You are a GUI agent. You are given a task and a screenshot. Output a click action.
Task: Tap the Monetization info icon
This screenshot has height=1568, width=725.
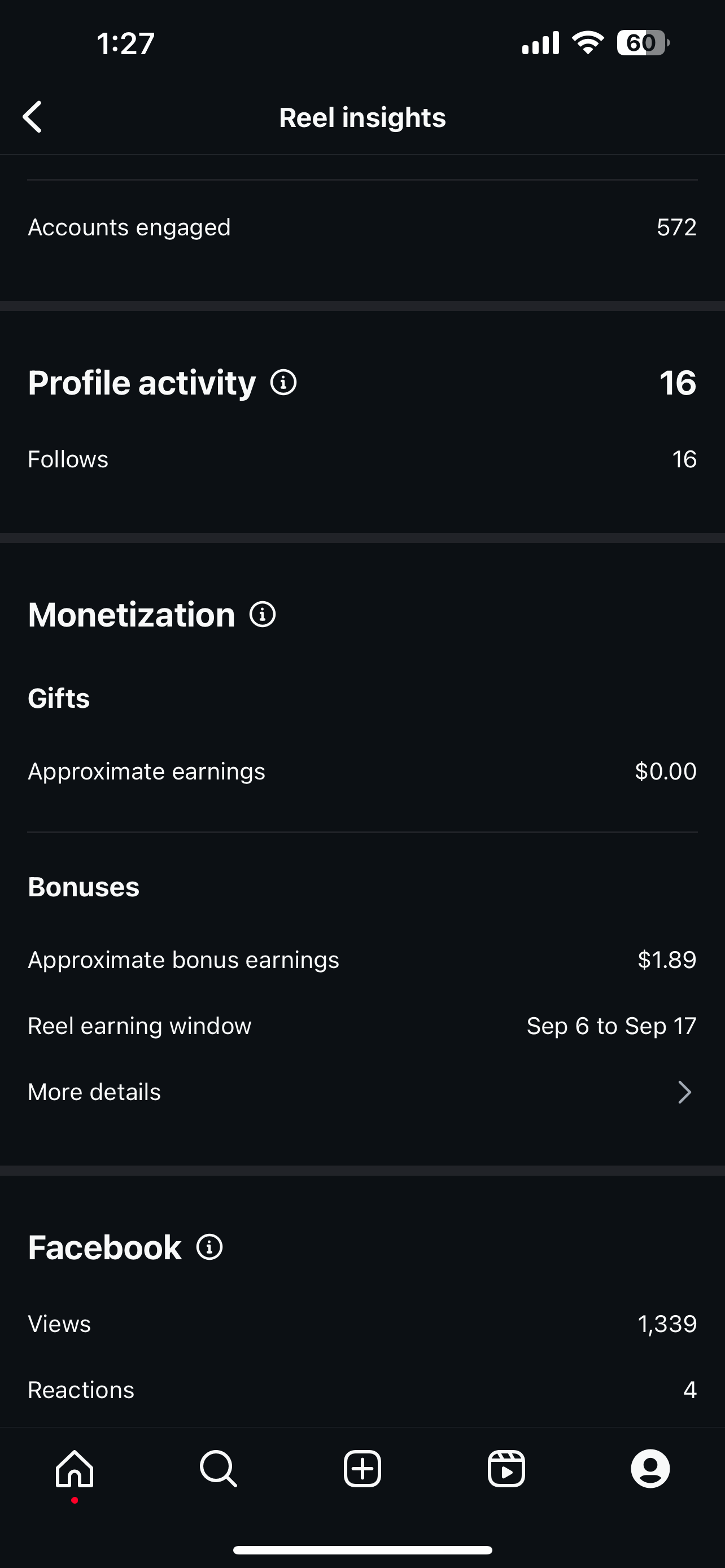(x=263, y=614)
